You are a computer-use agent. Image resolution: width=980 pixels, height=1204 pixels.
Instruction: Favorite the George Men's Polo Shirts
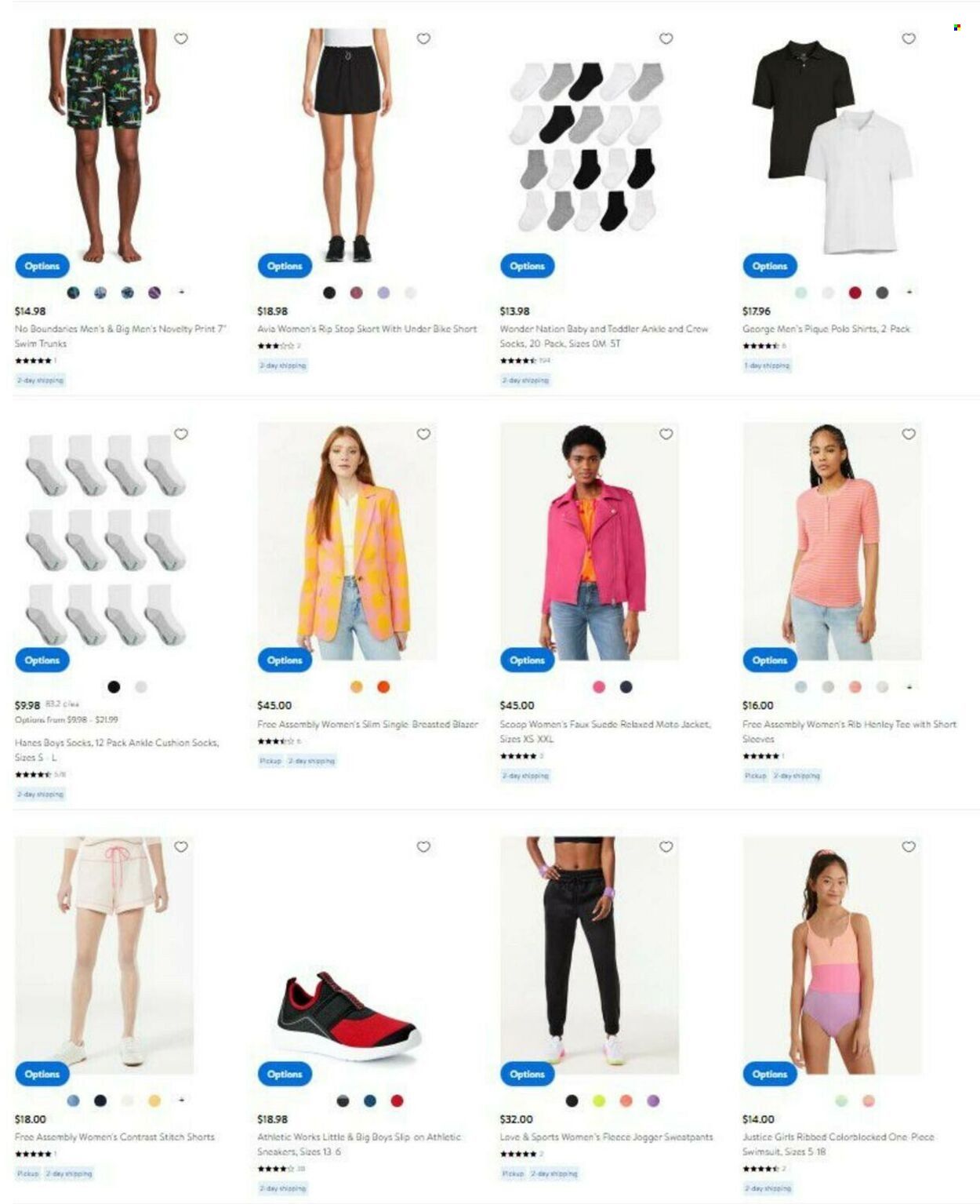(x=909, y=38)
